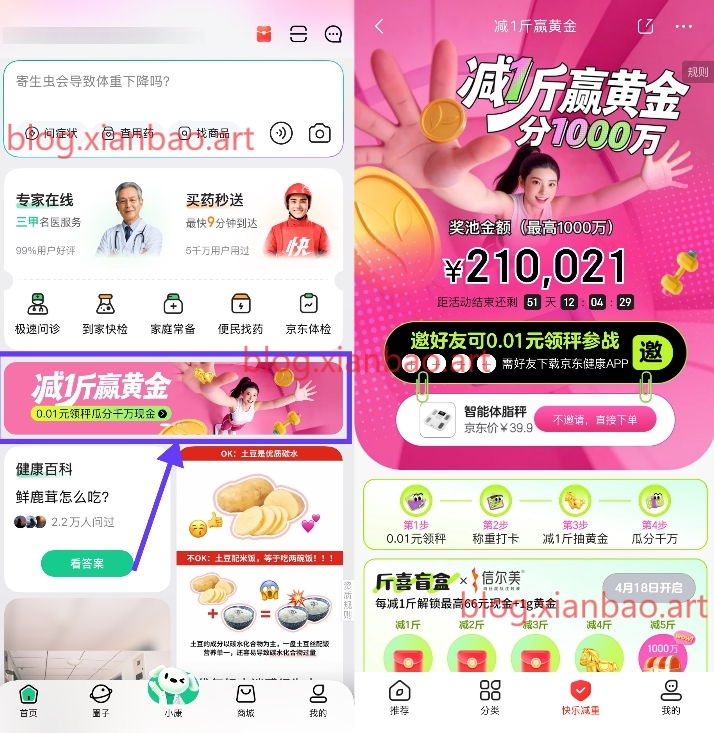Open the 专家在线 card
Viewport: 714px width, 733px height.
pyautogui.click(x=88, y=218)
